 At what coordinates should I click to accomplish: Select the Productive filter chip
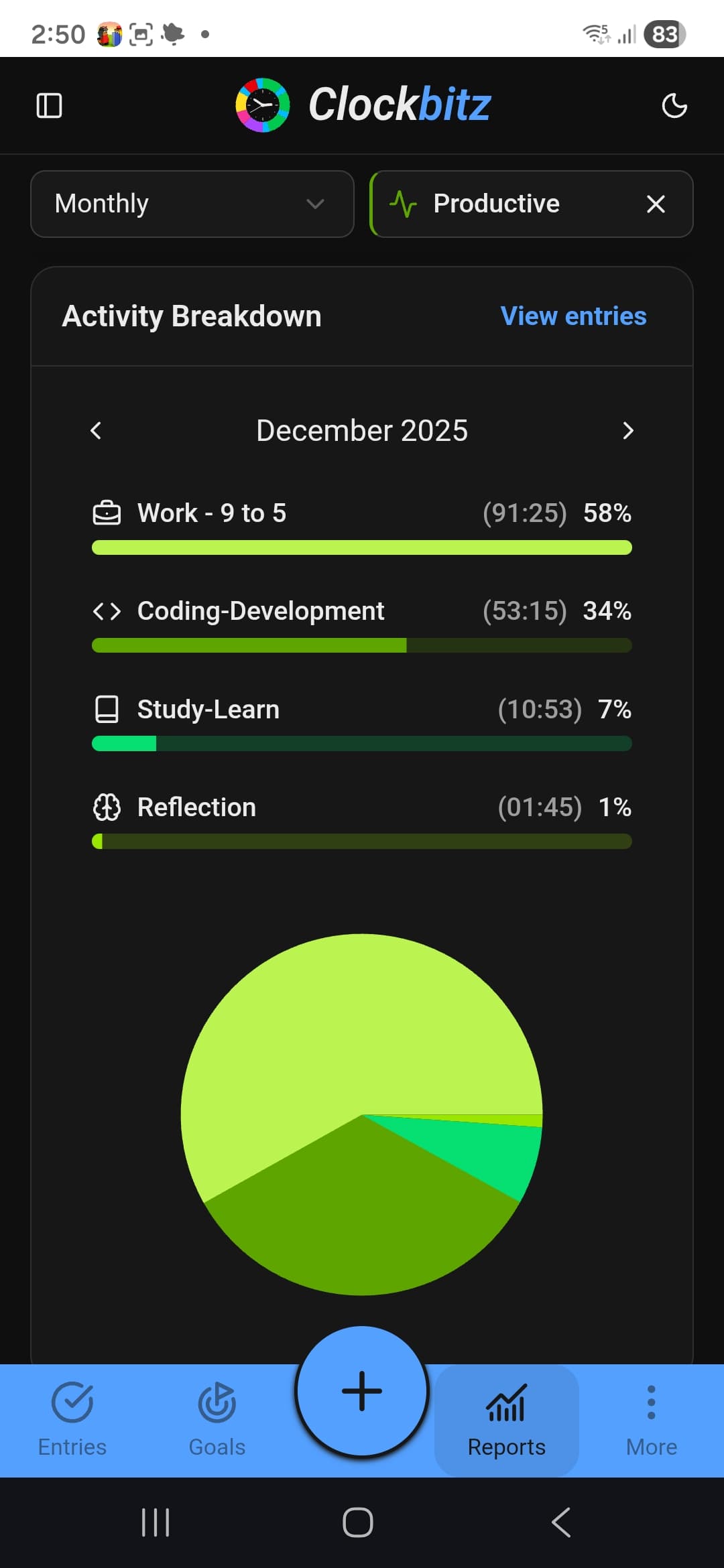(496, 204)
